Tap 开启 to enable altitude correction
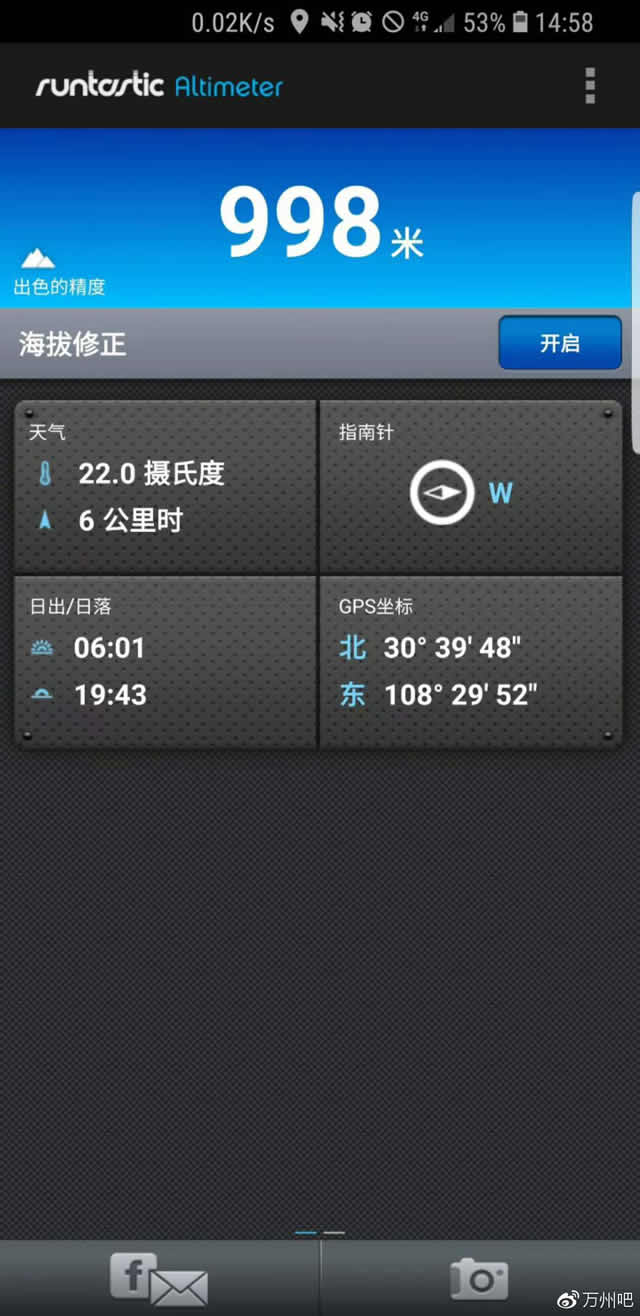Image resolution: width=640 pixels, height=1316 pixels. tap(560, 343)
